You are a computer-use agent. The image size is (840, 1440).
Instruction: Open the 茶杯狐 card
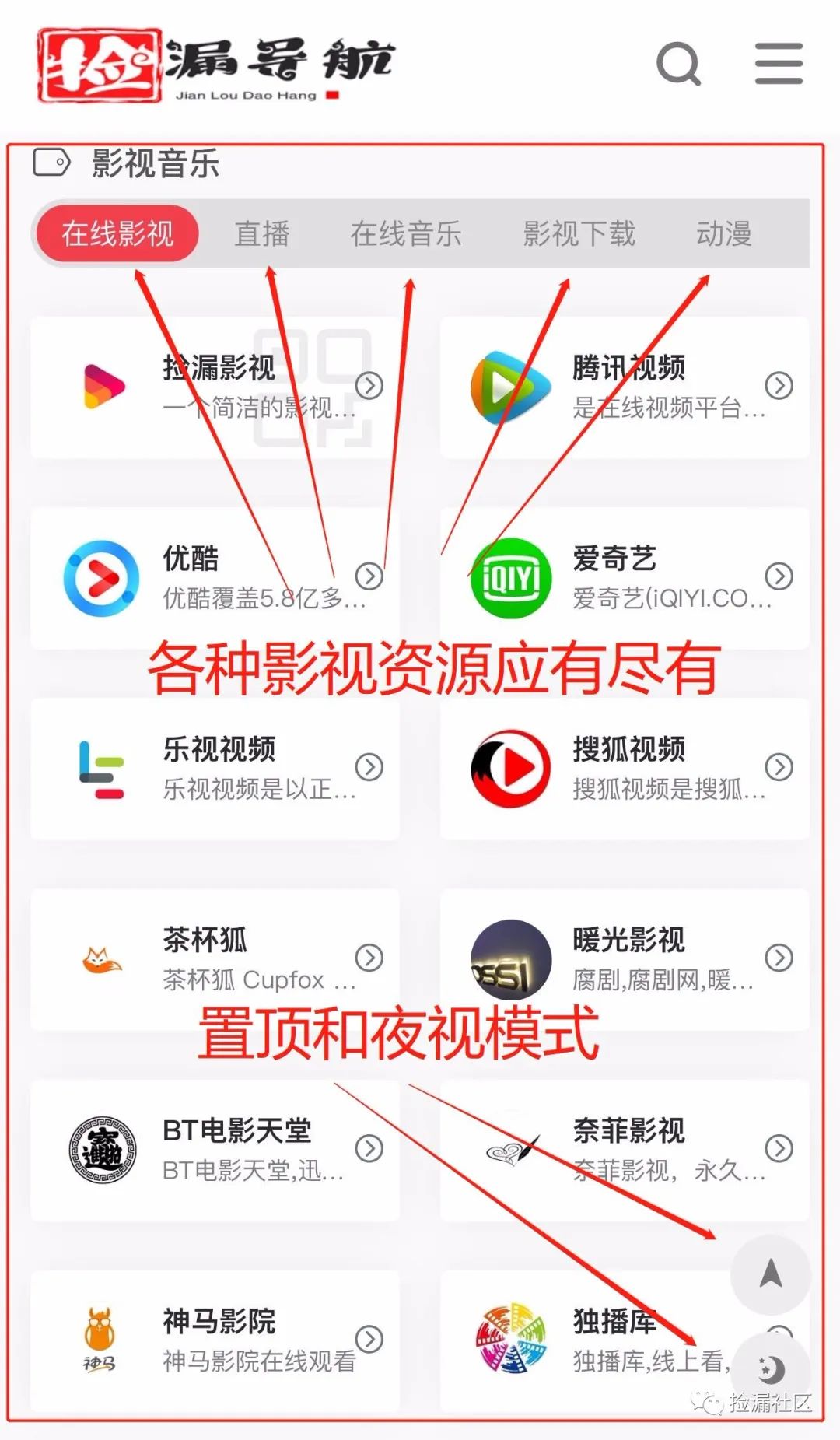pyautogui.click(x=215, y=959)
